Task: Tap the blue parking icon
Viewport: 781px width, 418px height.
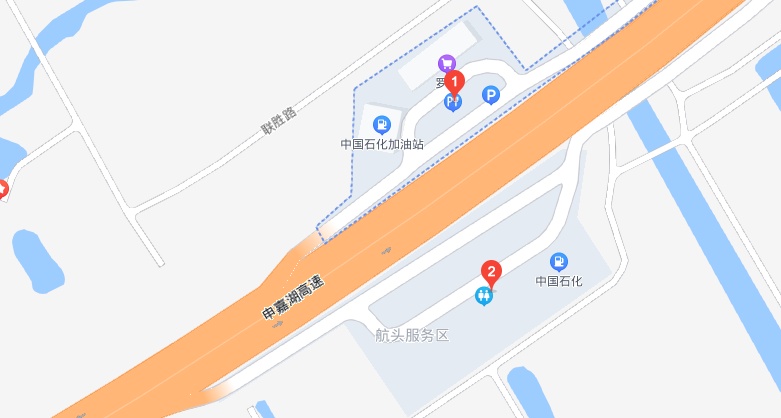Action: coord(491,96)
